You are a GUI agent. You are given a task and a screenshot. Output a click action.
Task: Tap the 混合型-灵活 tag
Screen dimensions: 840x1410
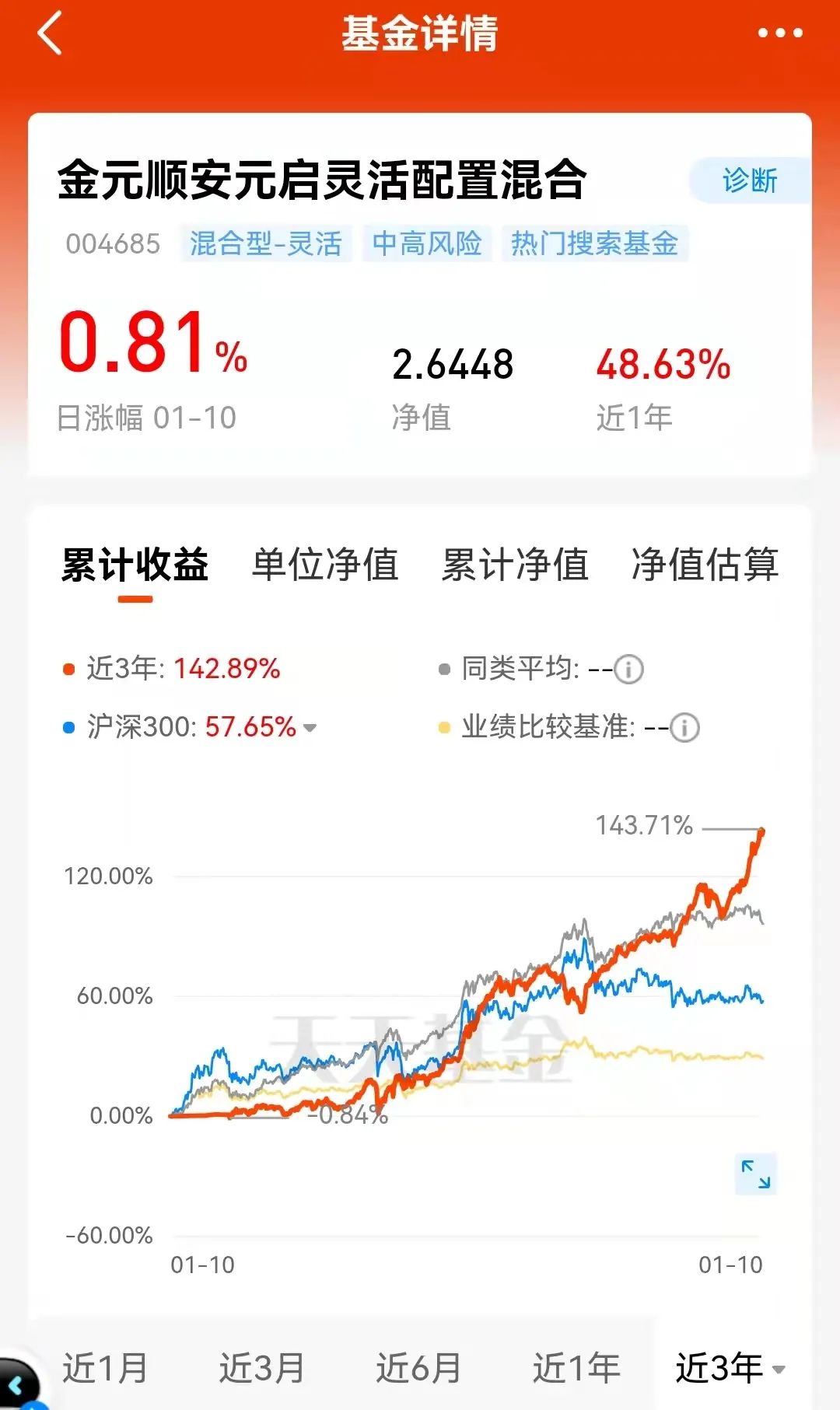266,243
